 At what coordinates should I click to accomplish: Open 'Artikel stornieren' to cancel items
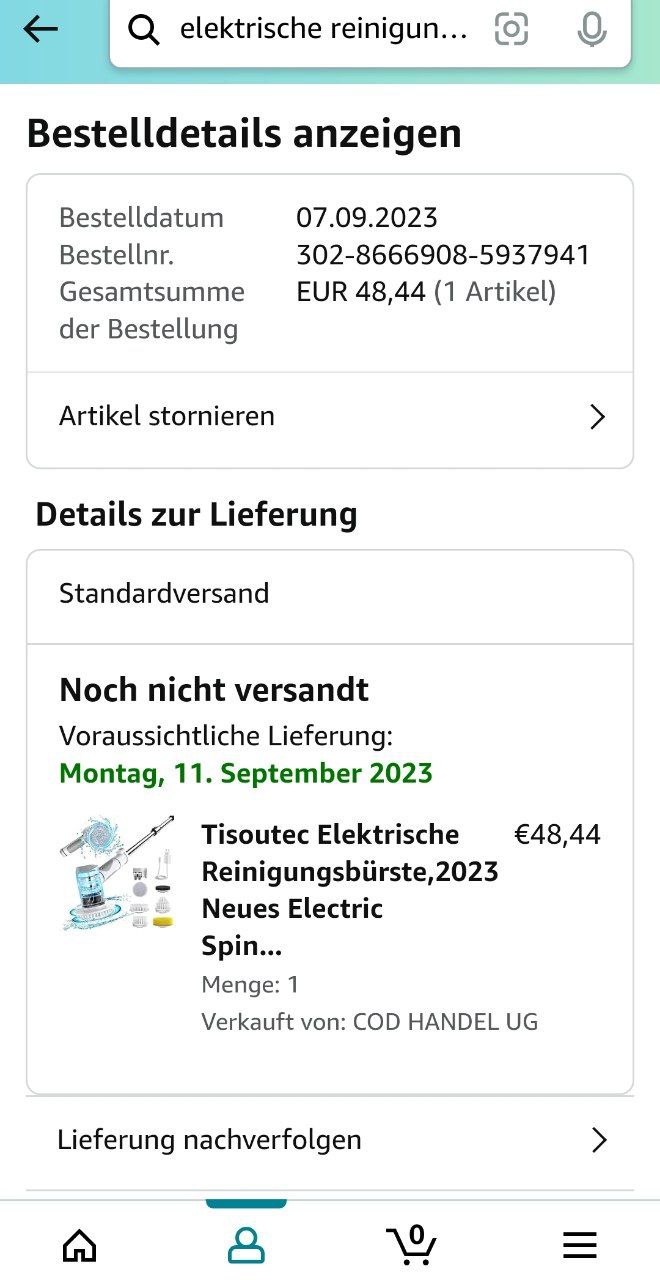pyautogui.click(x=330, y=416)
